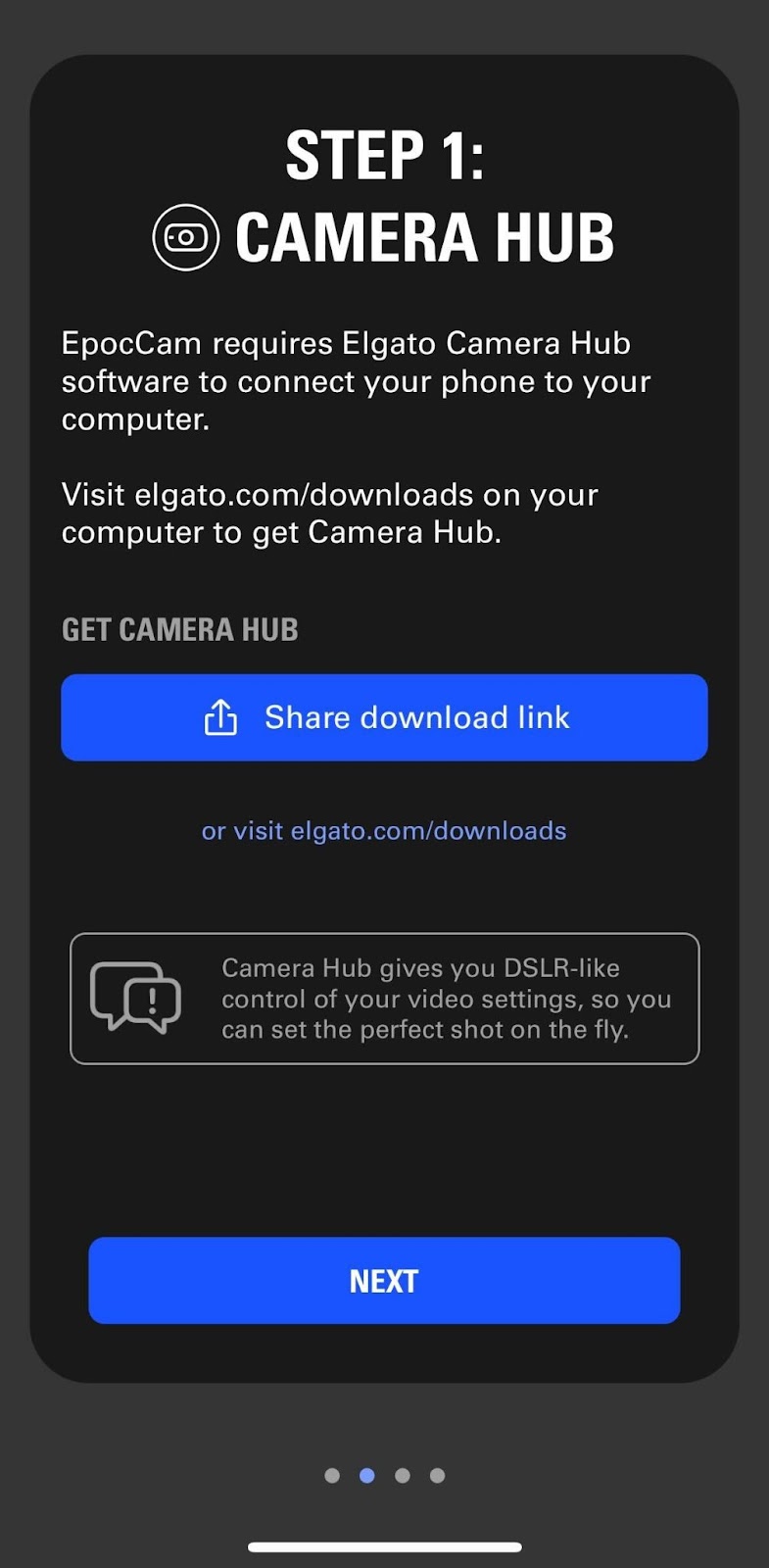Continue with the NEXT button
Screen dimensions: 769x1568
(384, 1280)
